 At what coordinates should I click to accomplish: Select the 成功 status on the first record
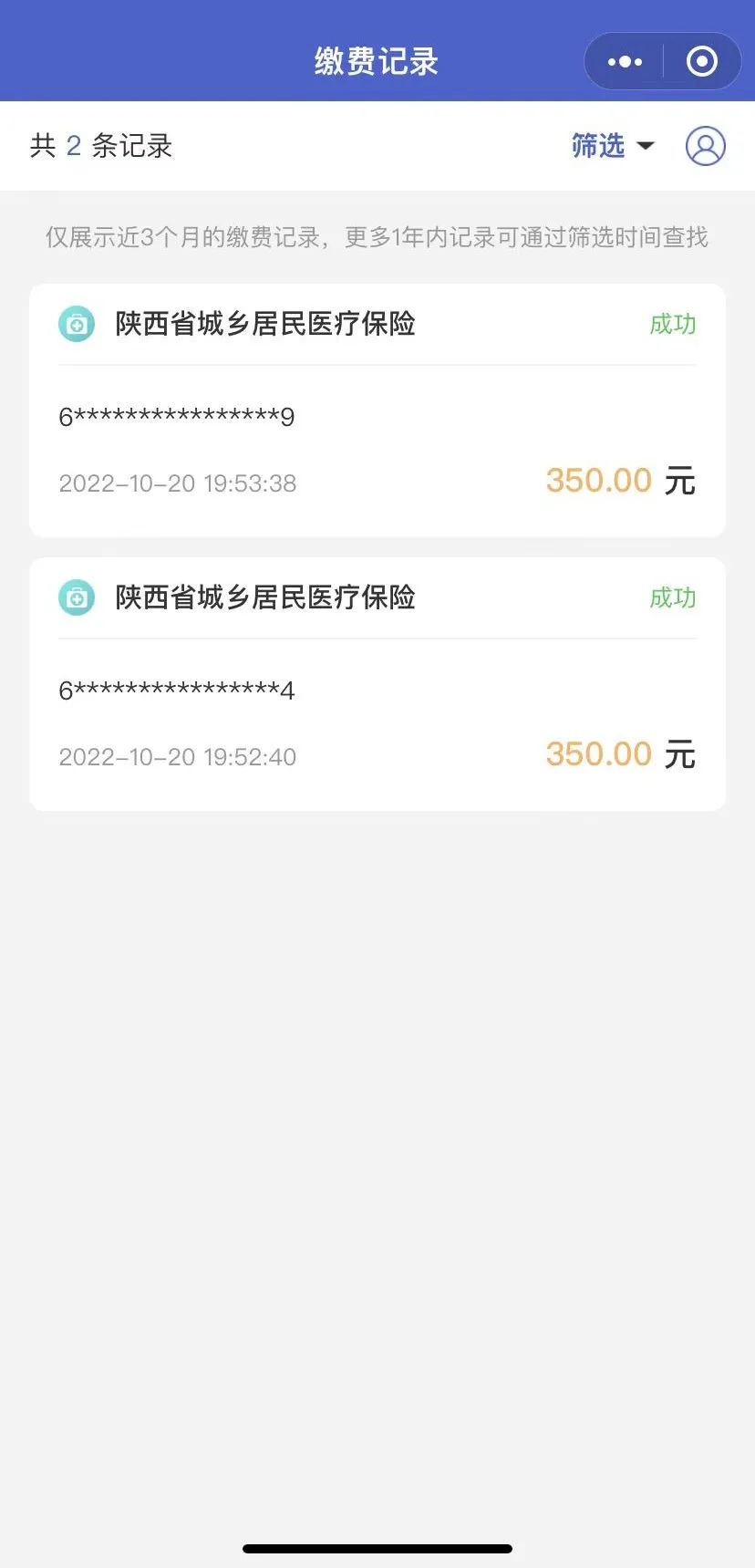(672, 325)
